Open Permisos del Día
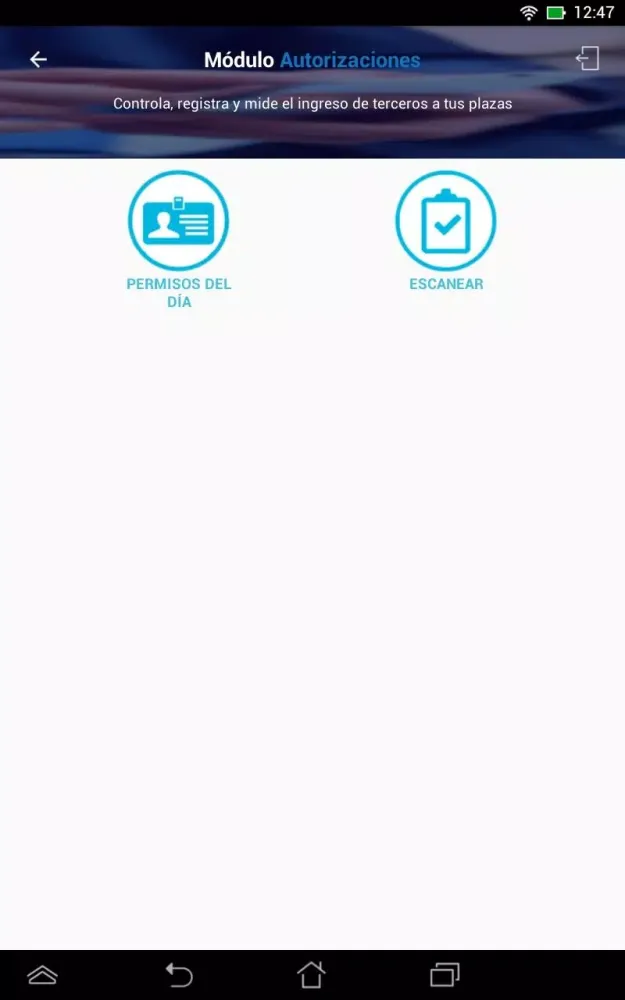Image resolution: width=625 pixels, height=1000 pixels. click(178, 222)
